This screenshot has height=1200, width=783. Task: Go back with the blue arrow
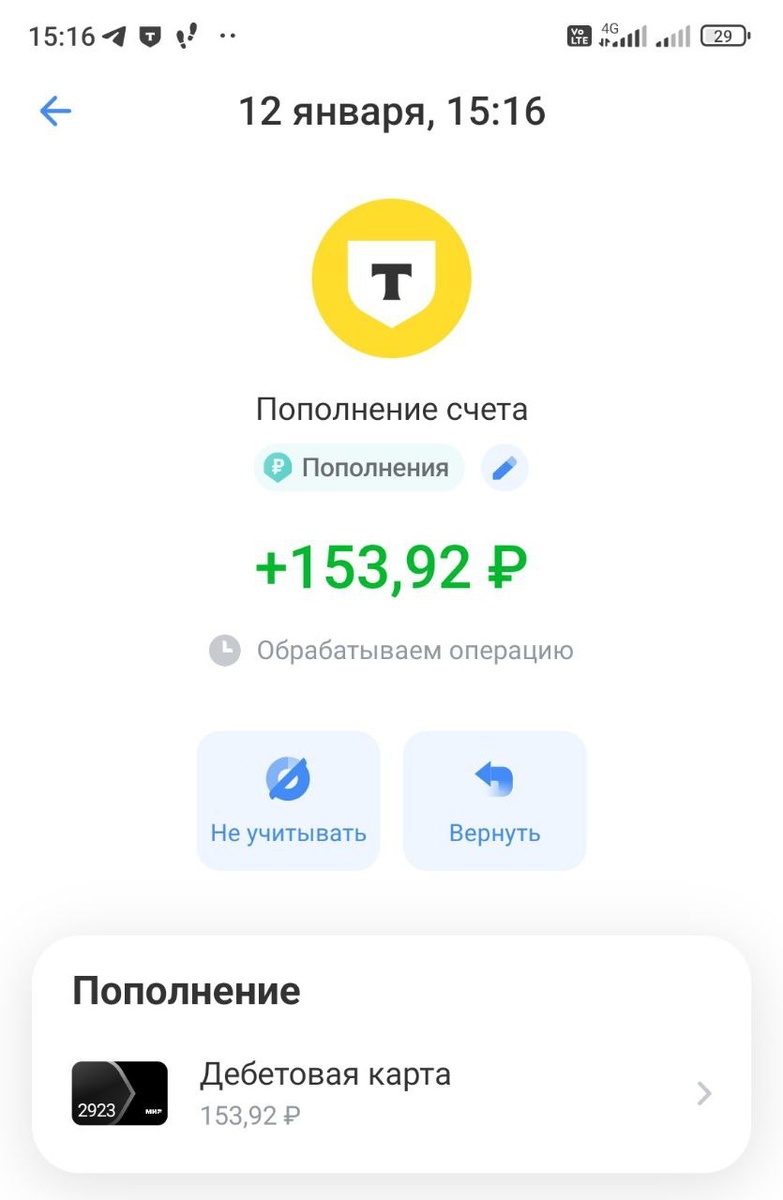[56, 111]
